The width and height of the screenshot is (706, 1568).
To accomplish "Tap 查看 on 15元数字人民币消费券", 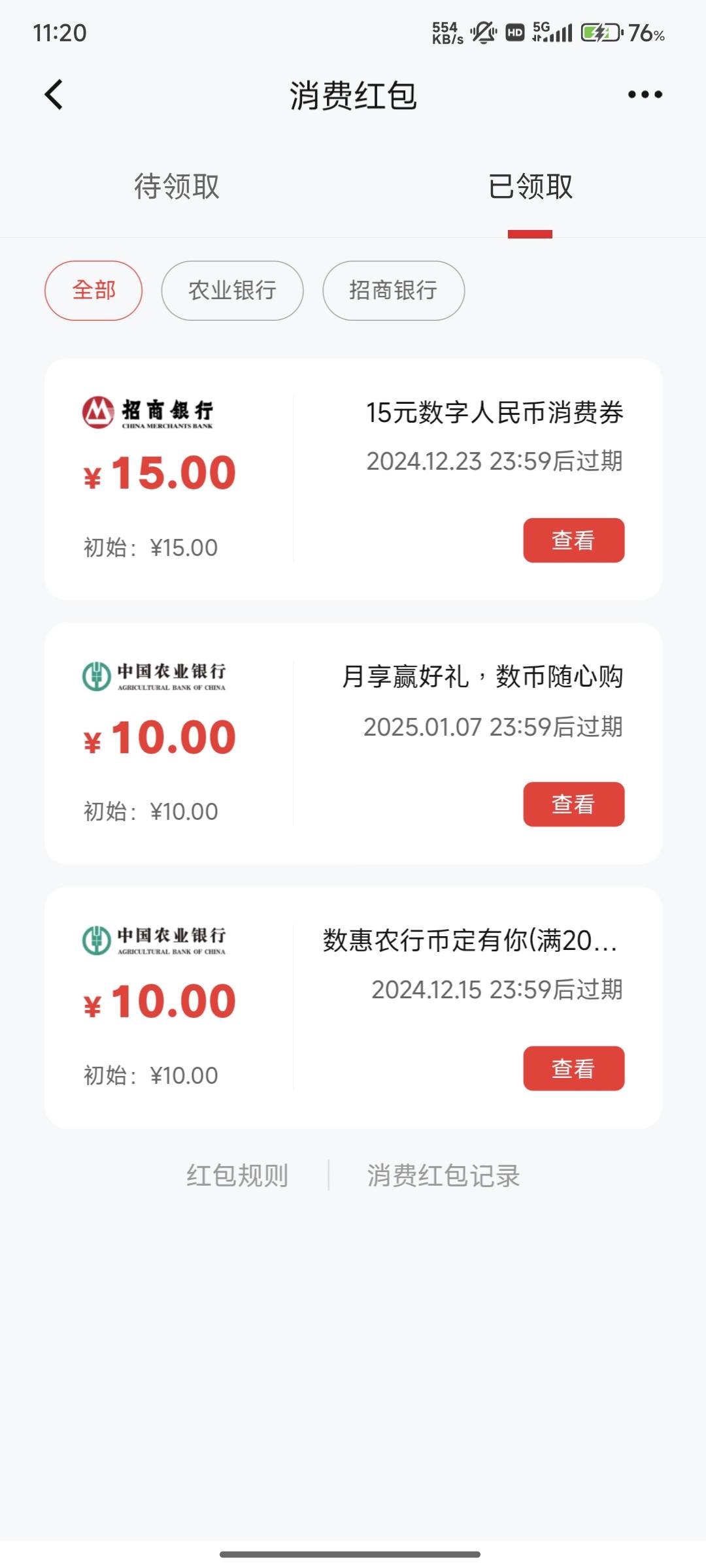I will 574,540.
